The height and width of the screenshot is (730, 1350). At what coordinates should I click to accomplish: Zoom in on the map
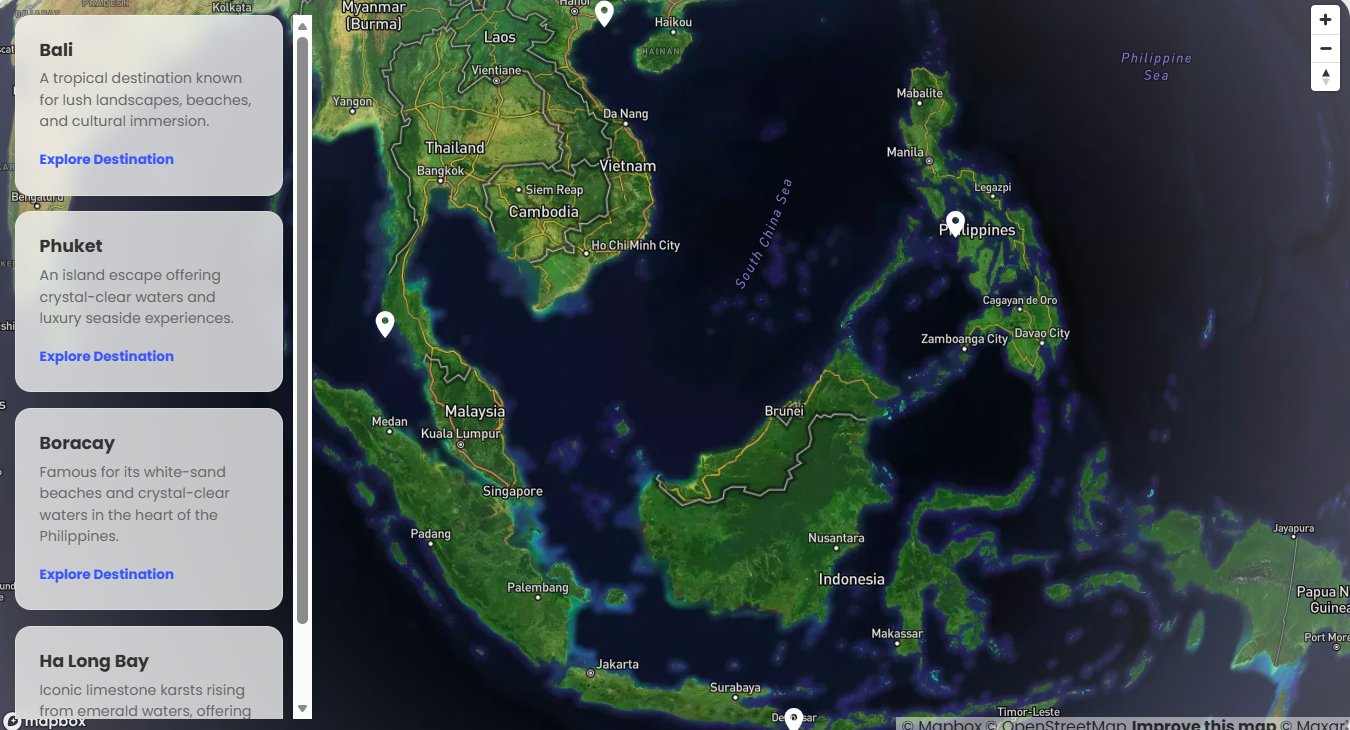click(1325, 19)
